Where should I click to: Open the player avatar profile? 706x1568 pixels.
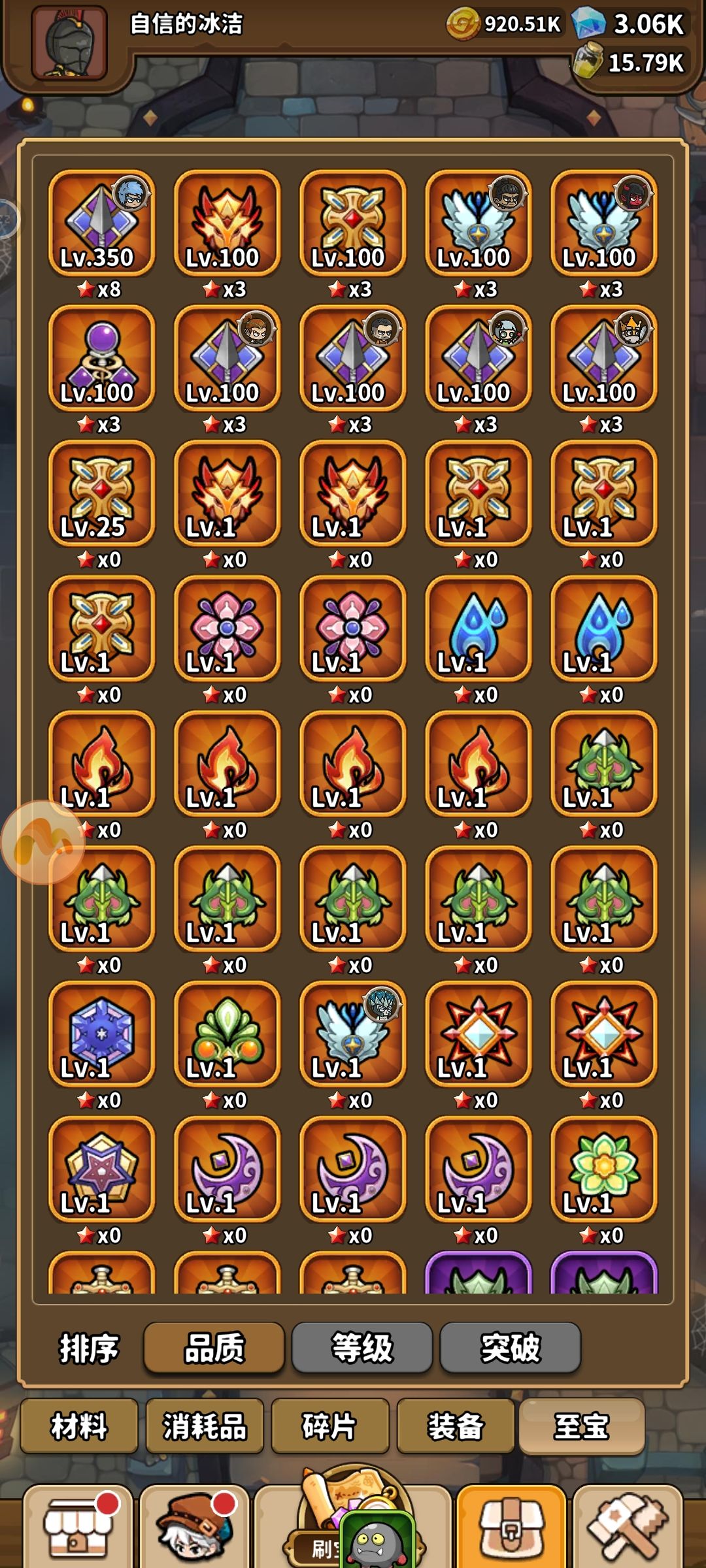(x=69, y=42)
